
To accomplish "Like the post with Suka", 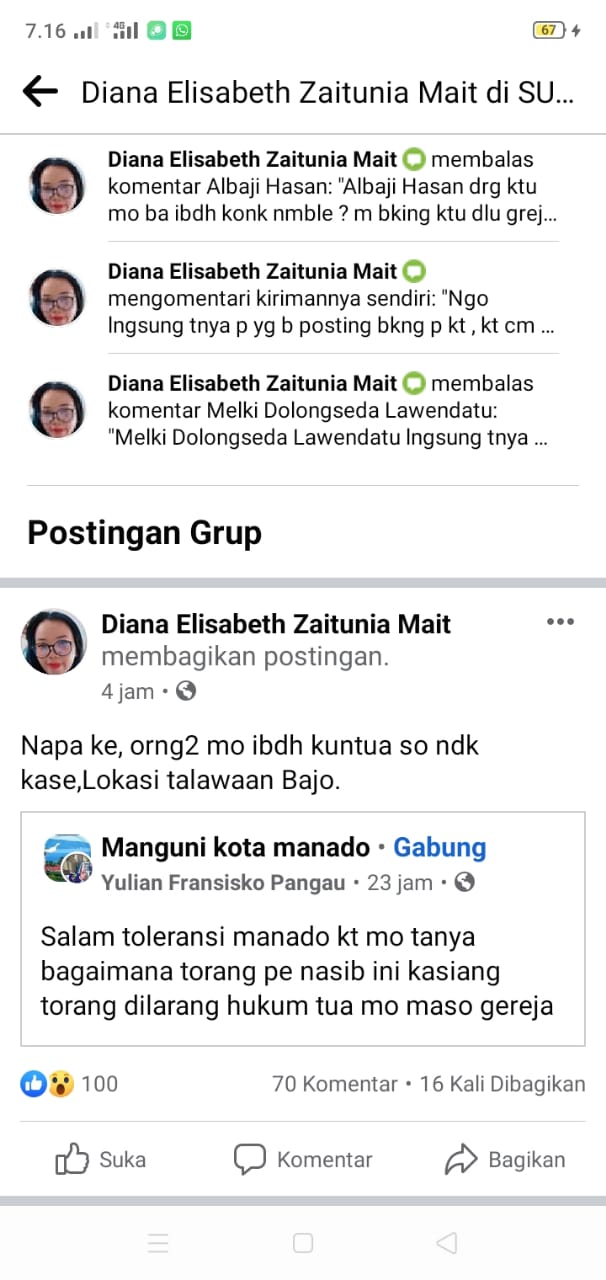I will coord(100,1159).
